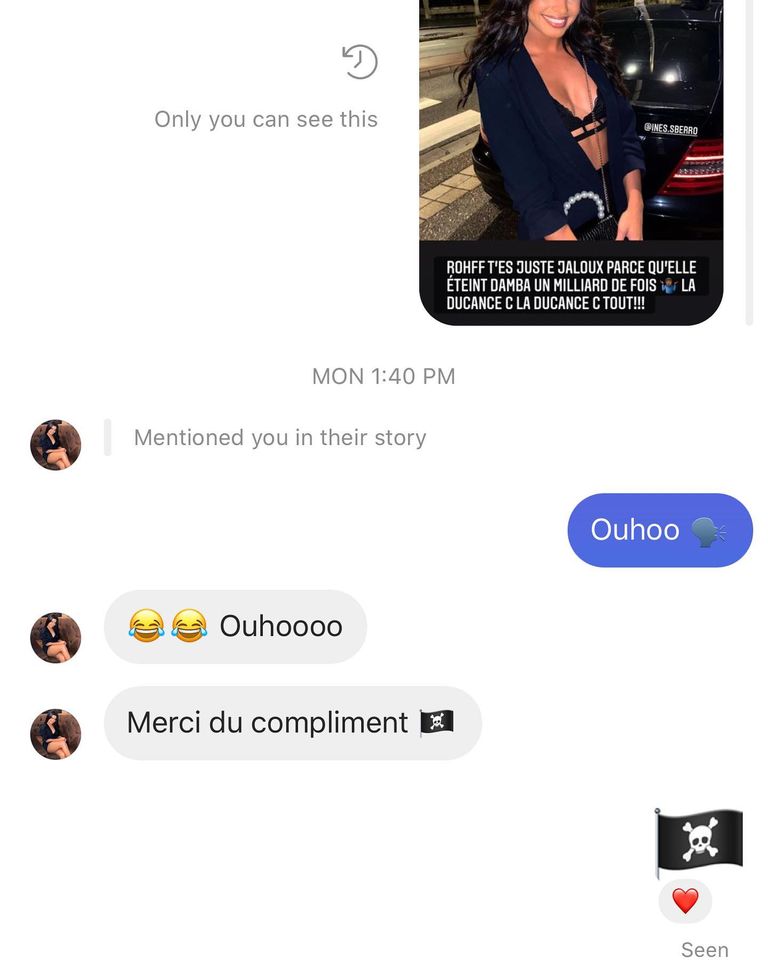The image size is (768, 960).
Task: Open profile picture next to Ouhoooo message
Action: (x=55, y=637)
